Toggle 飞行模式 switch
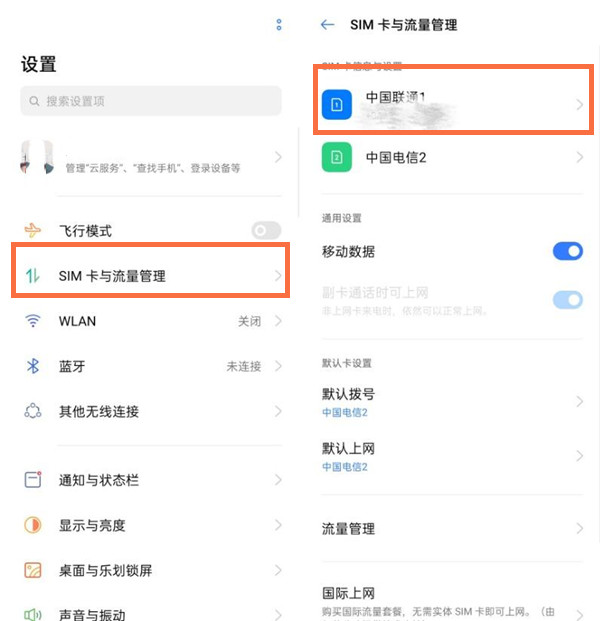The width and height of the screenshot is (600, 621). point(266,231)
